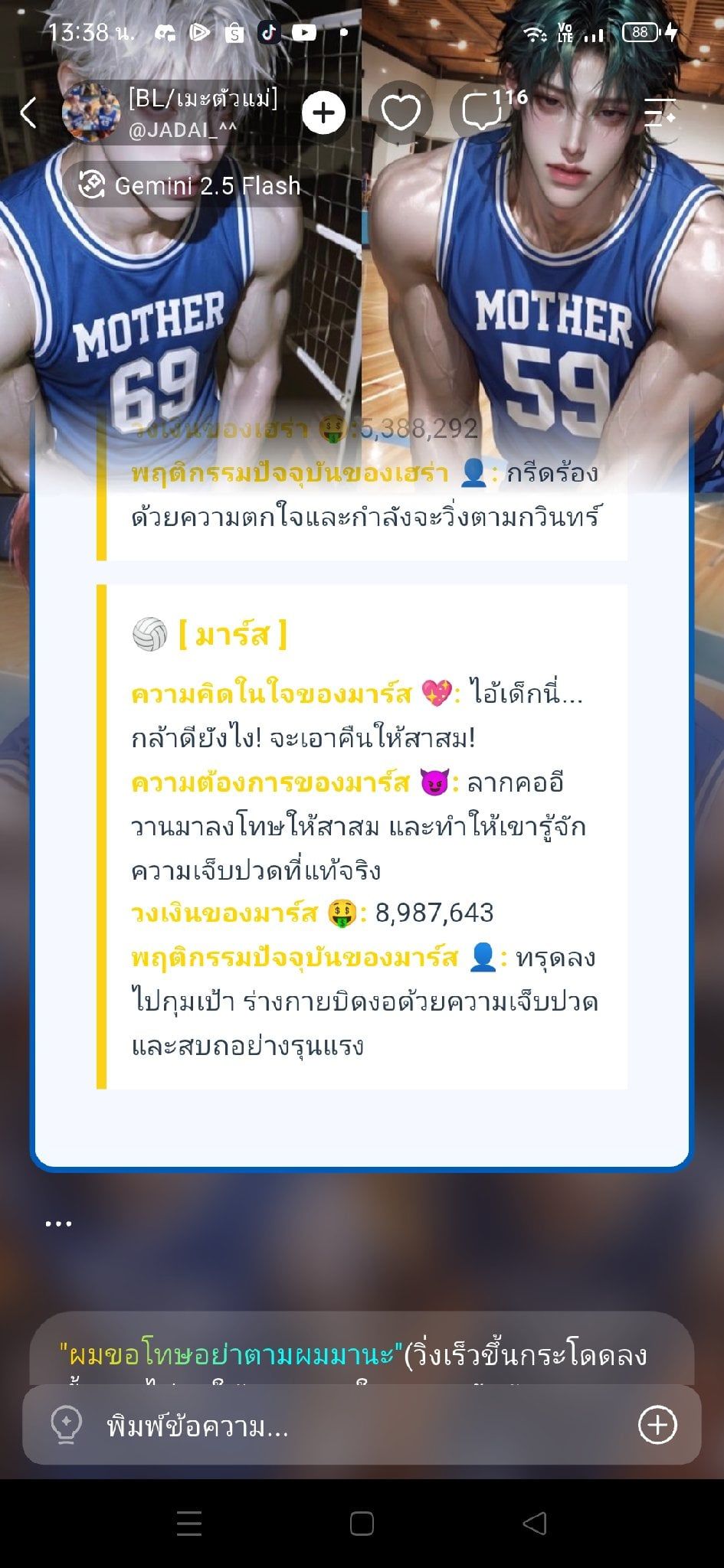Open the chat settings menu icon

point(659,113)
